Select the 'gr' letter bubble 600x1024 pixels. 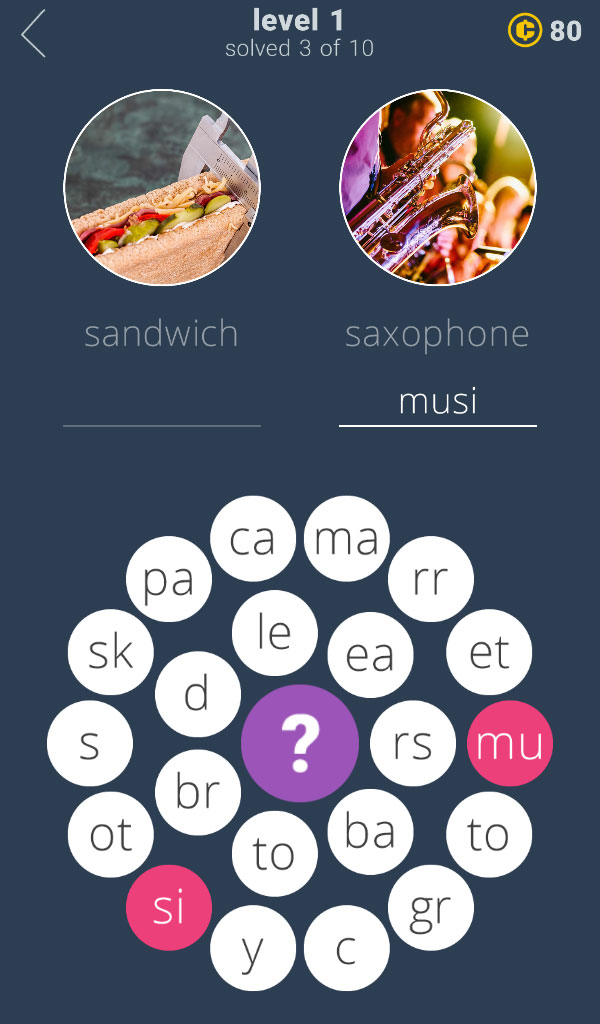(x=431, y=907)
